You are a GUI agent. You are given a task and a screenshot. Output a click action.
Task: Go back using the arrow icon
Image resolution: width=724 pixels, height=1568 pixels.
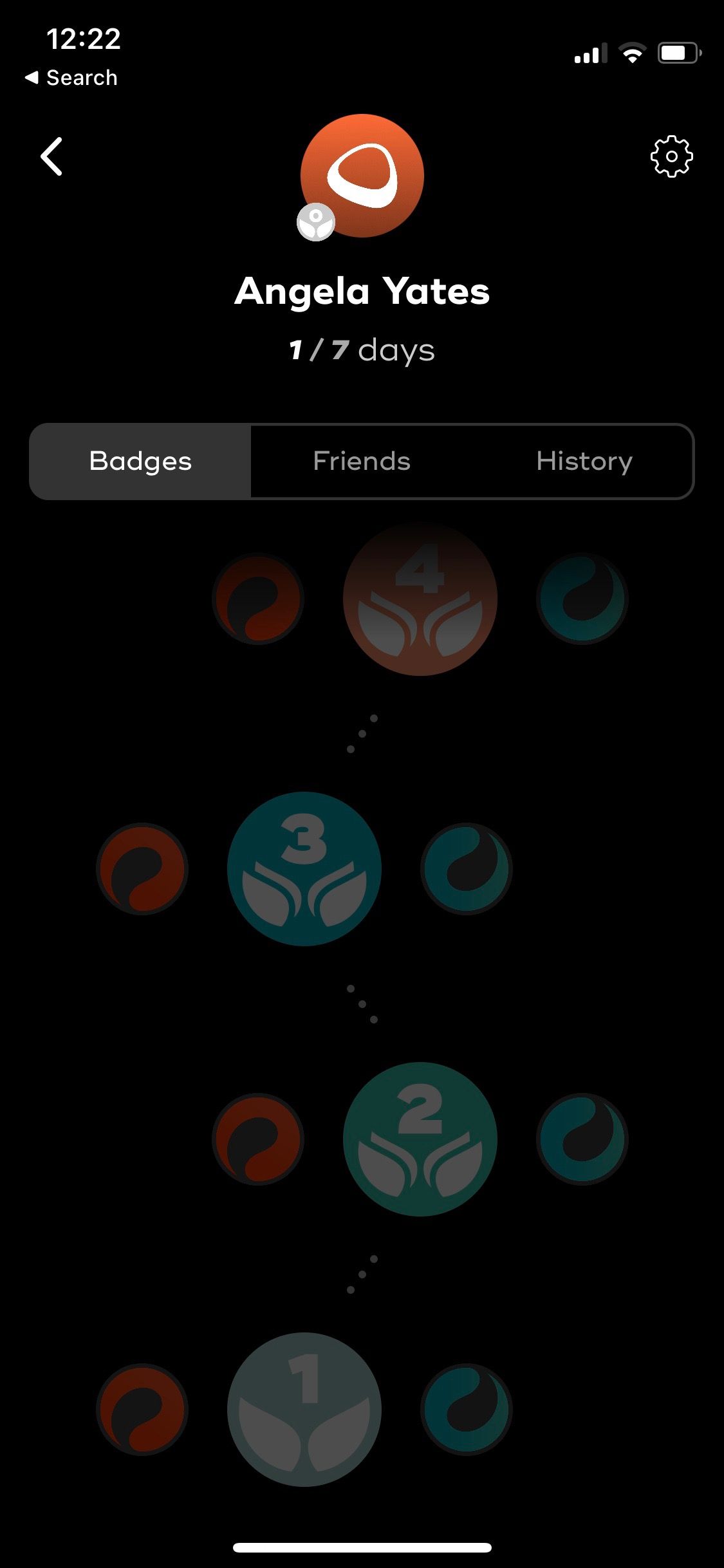point(51,156)
